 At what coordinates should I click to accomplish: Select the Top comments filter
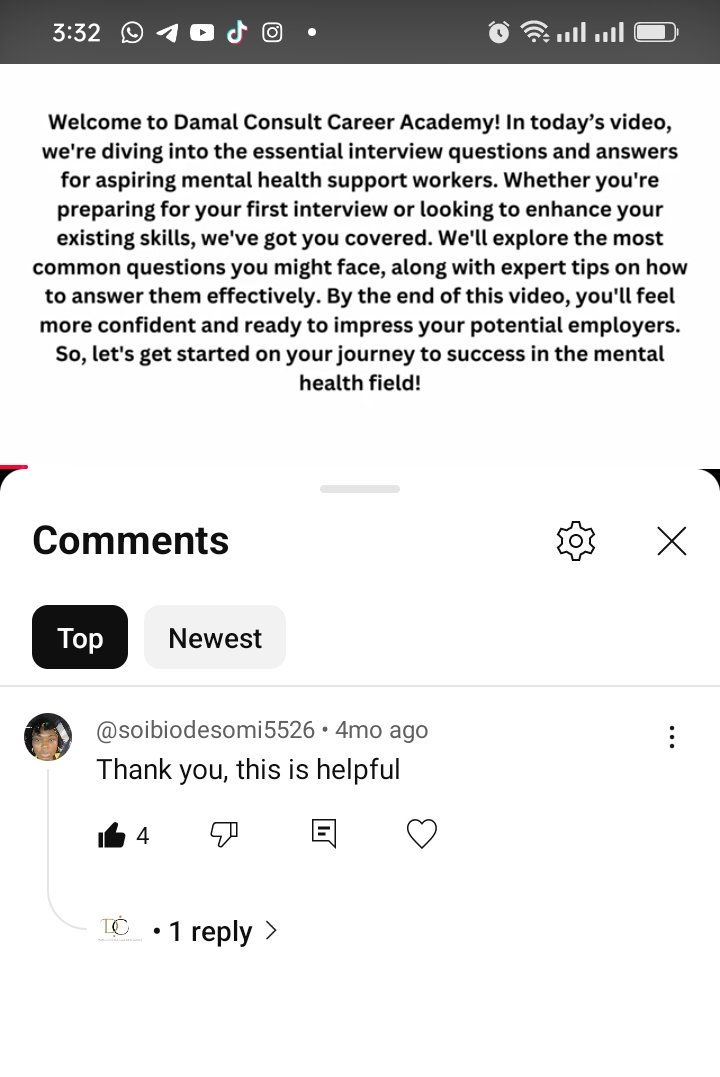click(x=80, y=637)
